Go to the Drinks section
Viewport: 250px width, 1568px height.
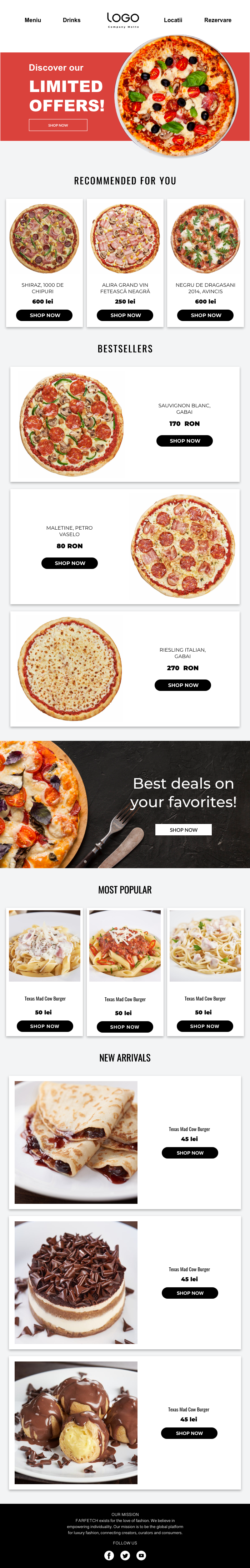pyautogui.click(x=71, y=20)
